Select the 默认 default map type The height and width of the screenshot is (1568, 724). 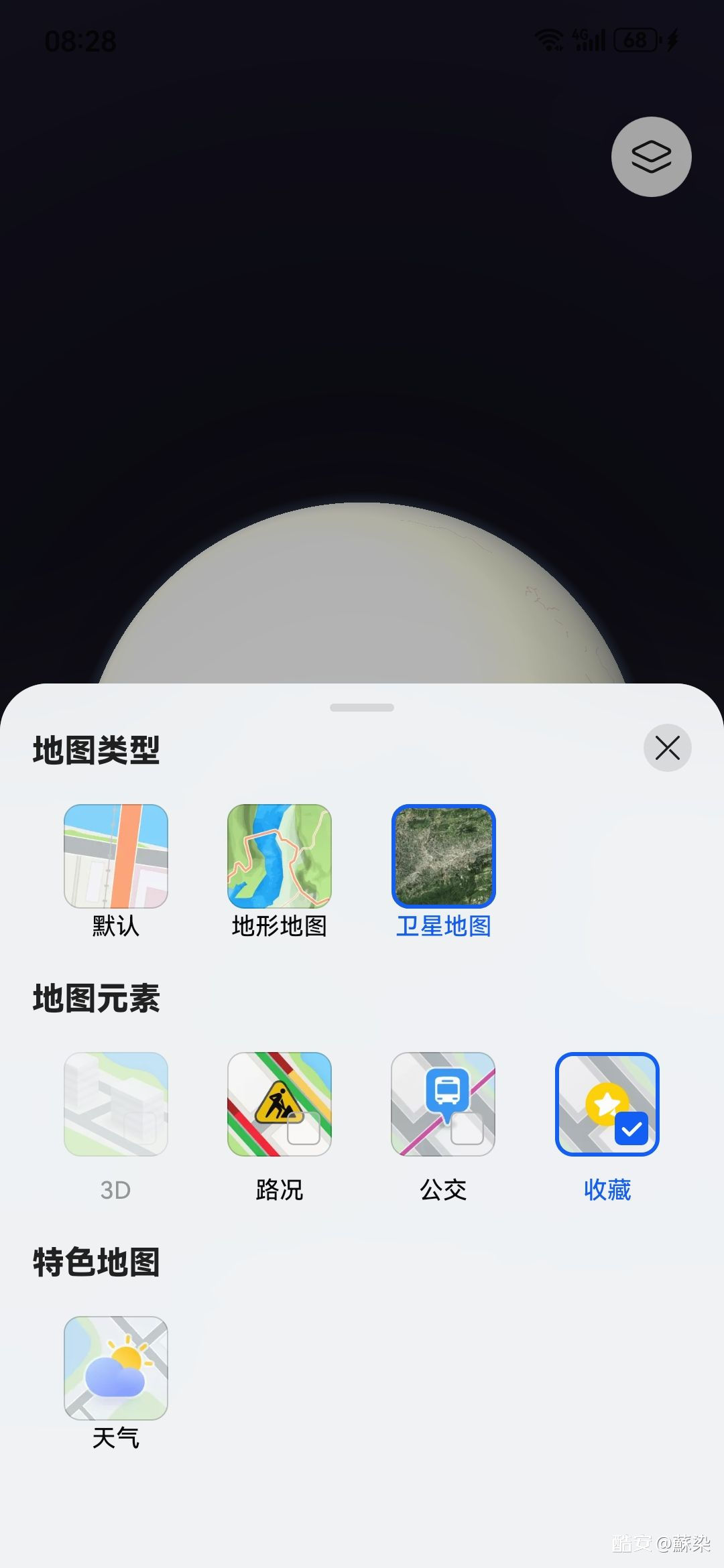pos(116,857)
